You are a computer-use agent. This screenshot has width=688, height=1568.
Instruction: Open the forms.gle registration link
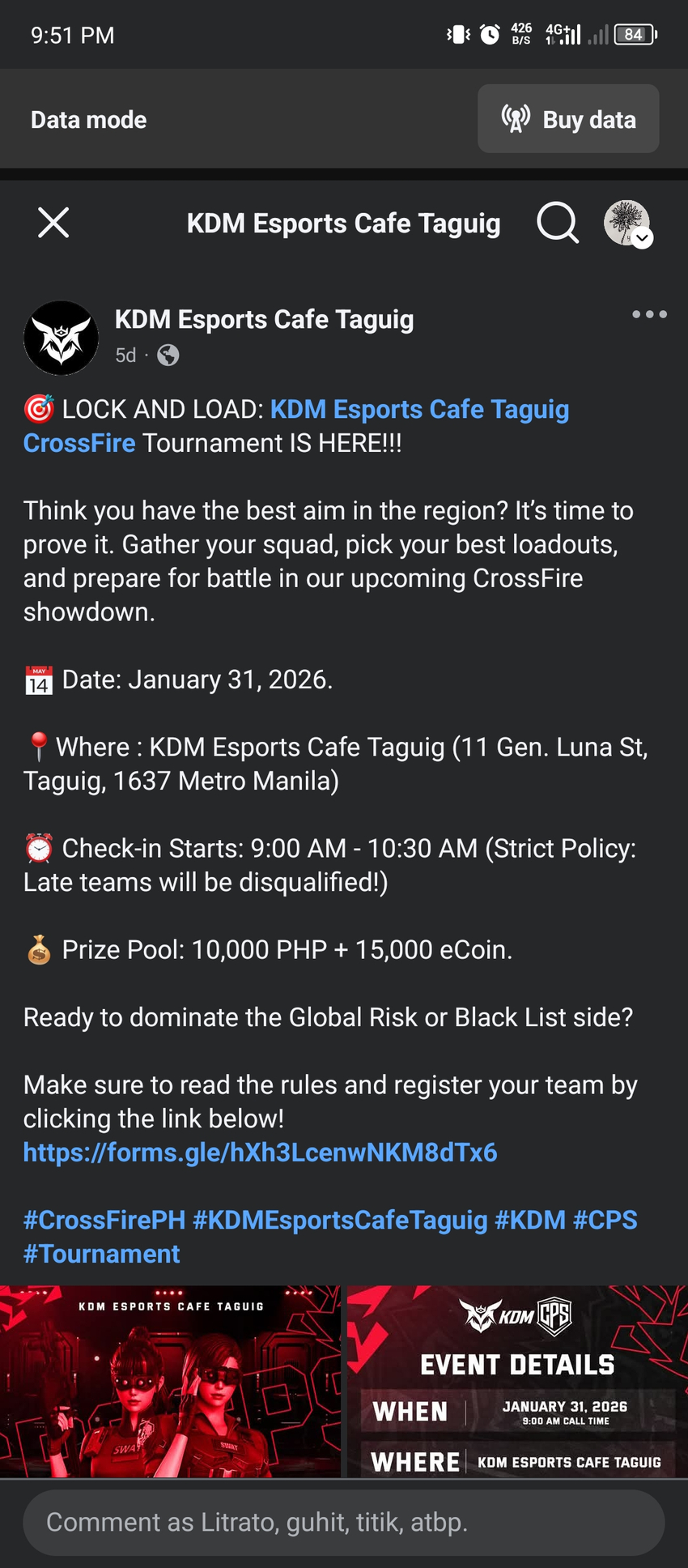260,1153
